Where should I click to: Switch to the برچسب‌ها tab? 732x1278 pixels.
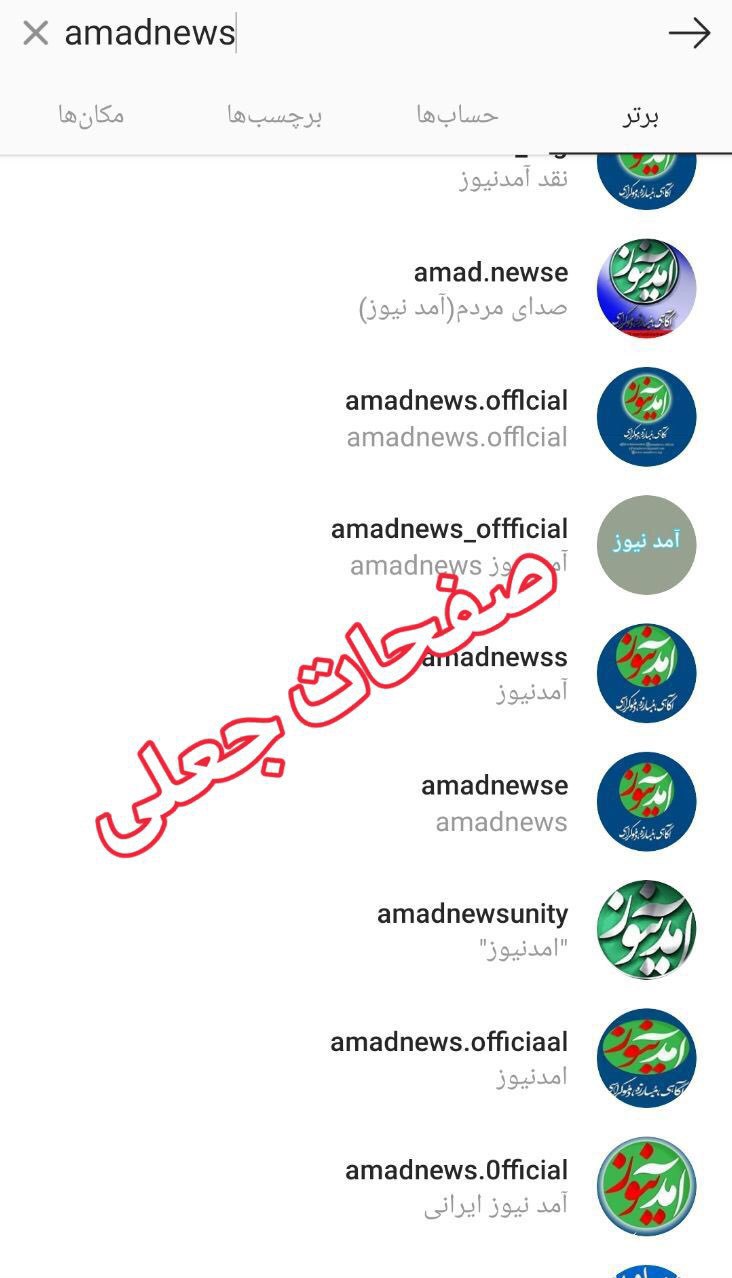[274, 116]
